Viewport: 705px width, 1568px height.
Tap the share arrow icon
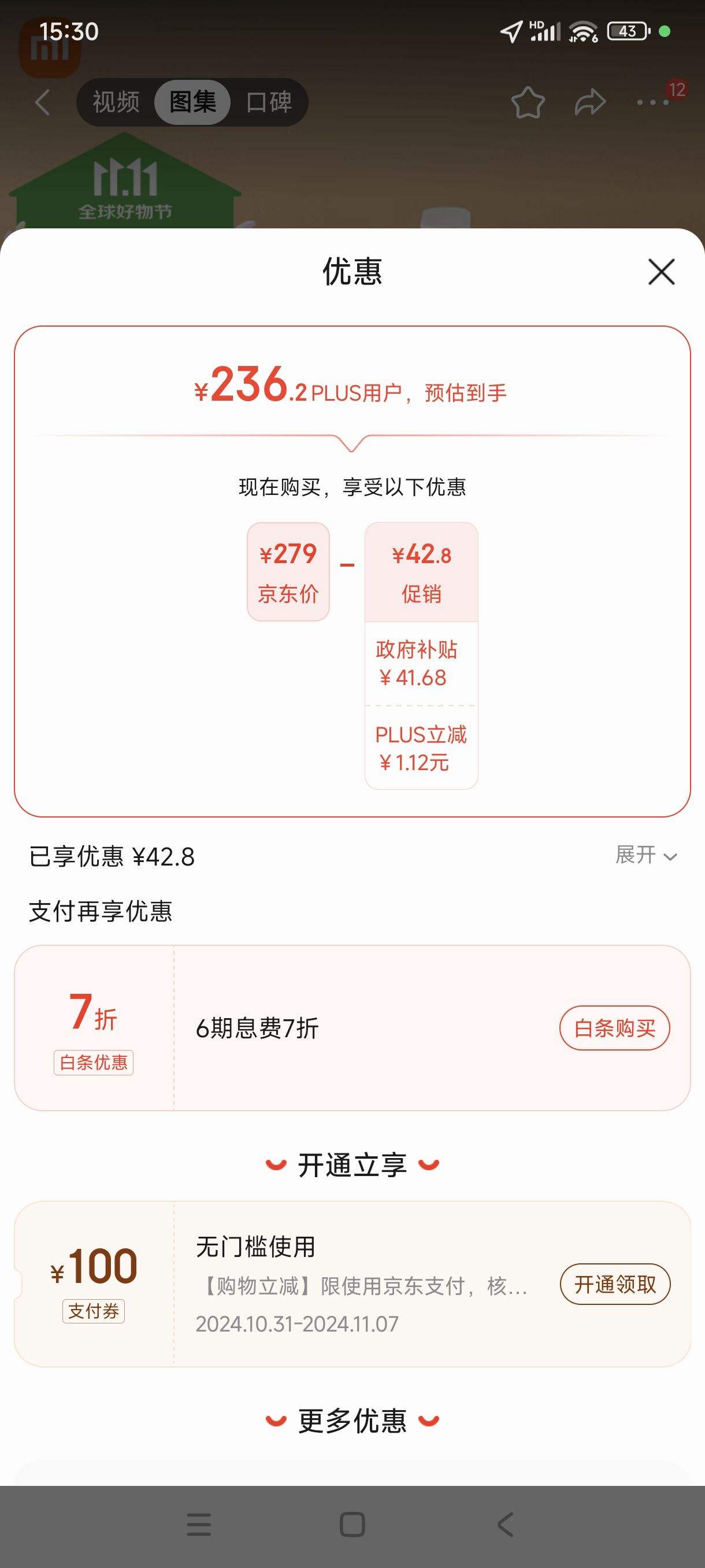point(588,102)
